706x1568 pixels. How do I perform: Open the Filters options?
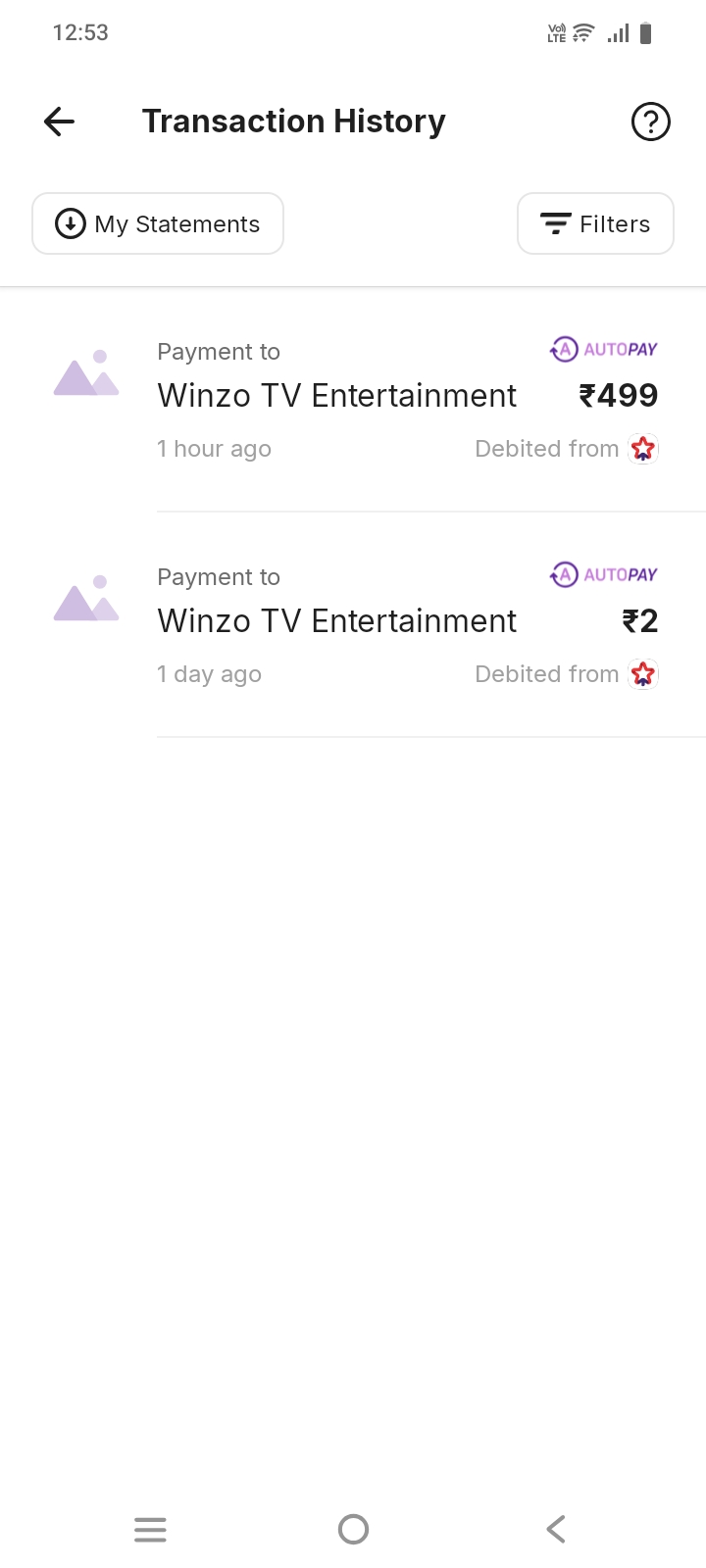click(595, 224)
